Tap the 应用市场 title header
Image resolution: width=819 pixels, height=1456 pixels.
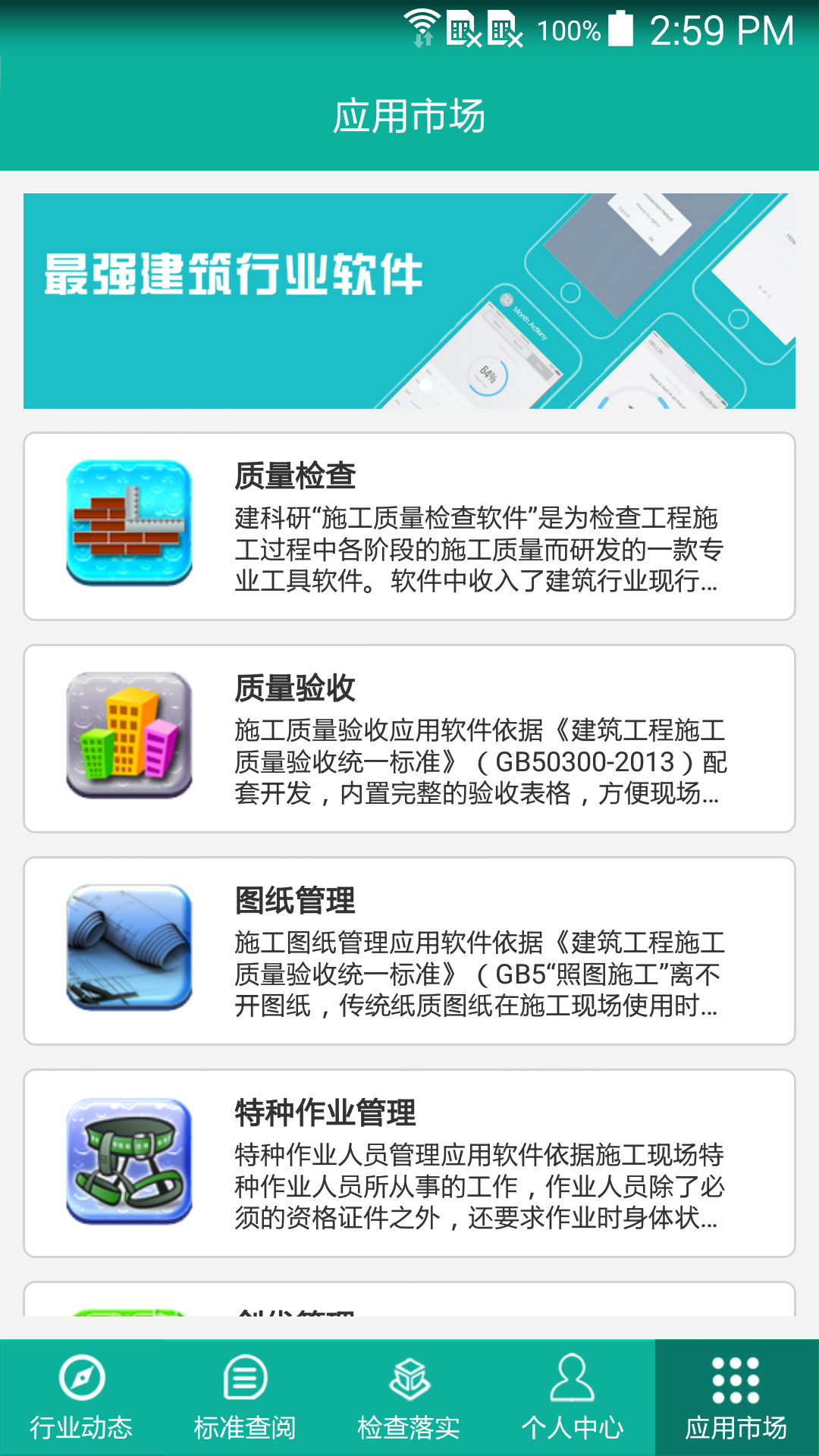tap(409, 114)
